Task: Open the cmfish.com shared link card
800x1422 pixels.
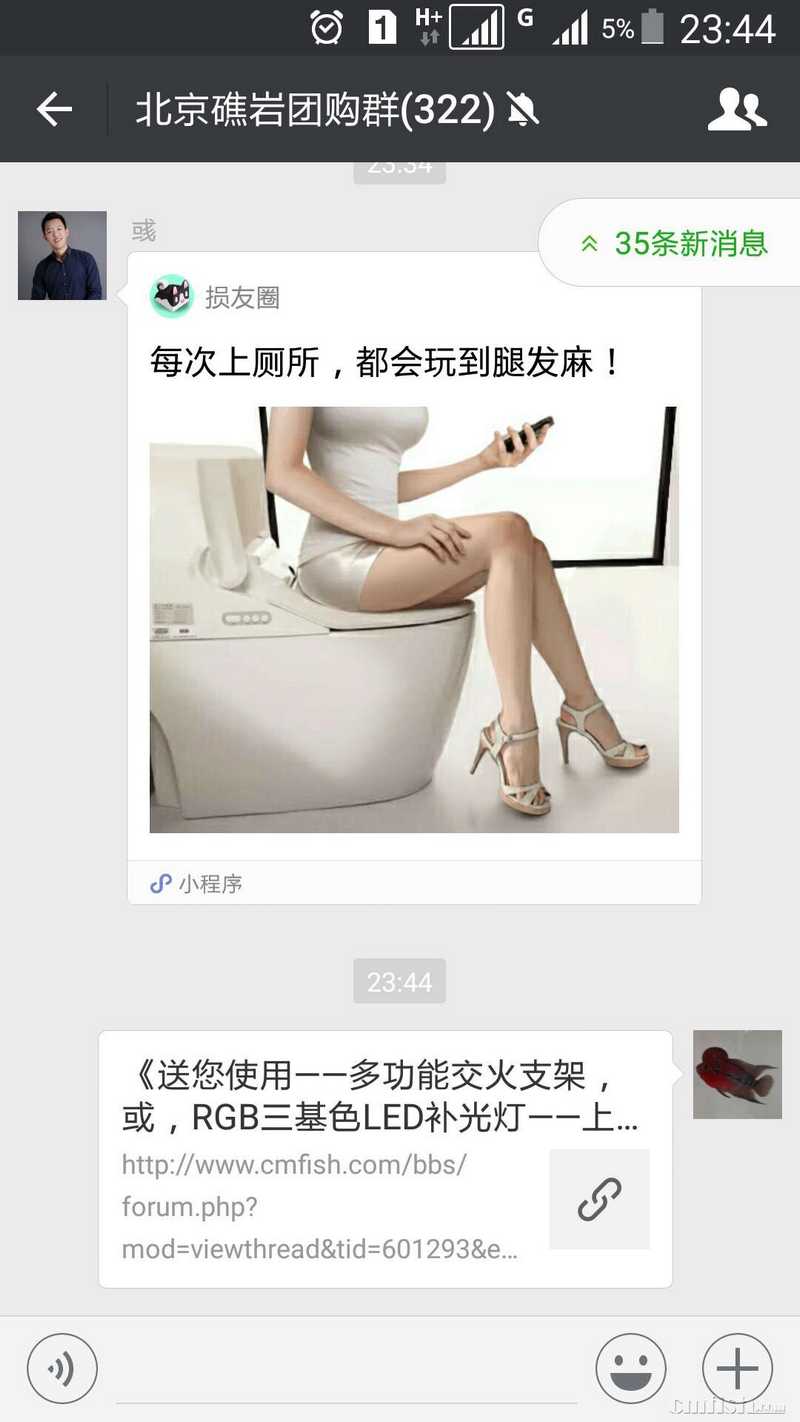Action: [x=385, y=1158]
